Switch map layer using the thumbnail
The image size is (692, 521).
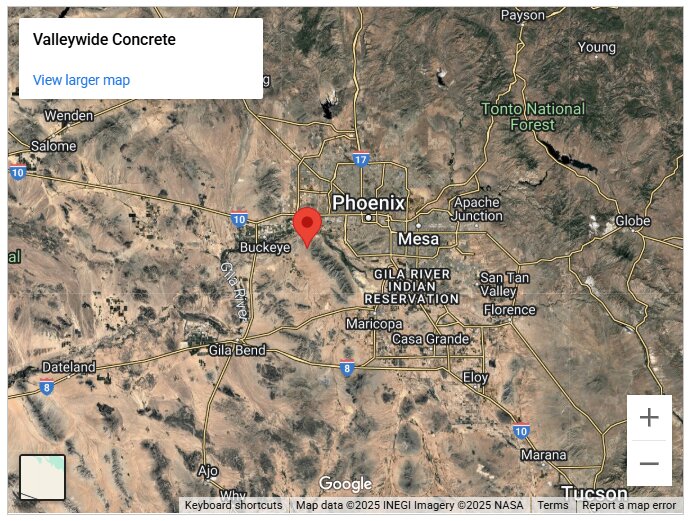point(43,477)
